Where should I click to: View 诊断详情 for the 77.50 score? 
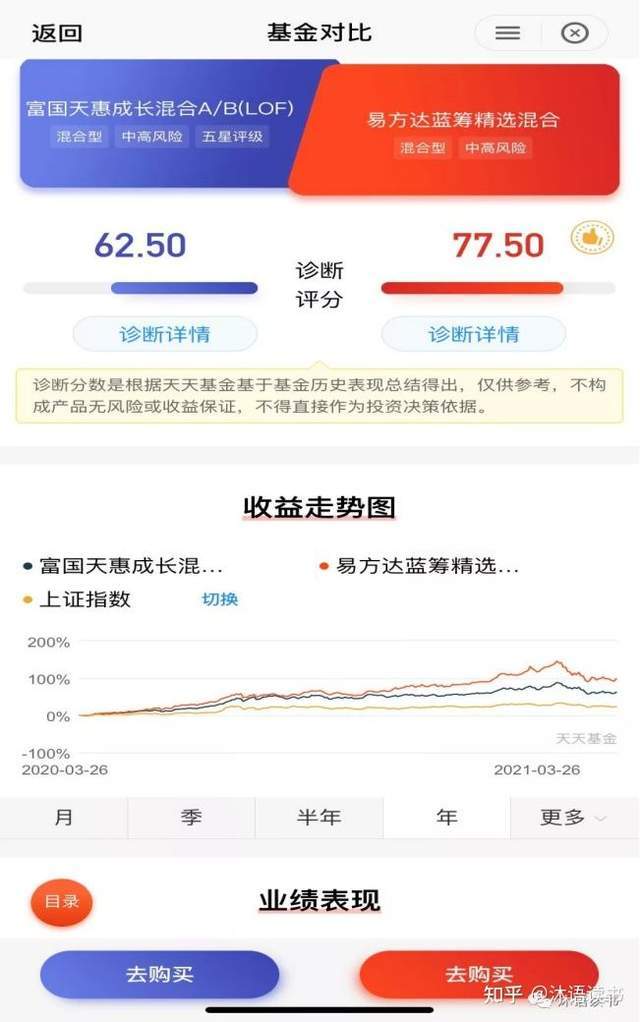[x=473, y=334]
